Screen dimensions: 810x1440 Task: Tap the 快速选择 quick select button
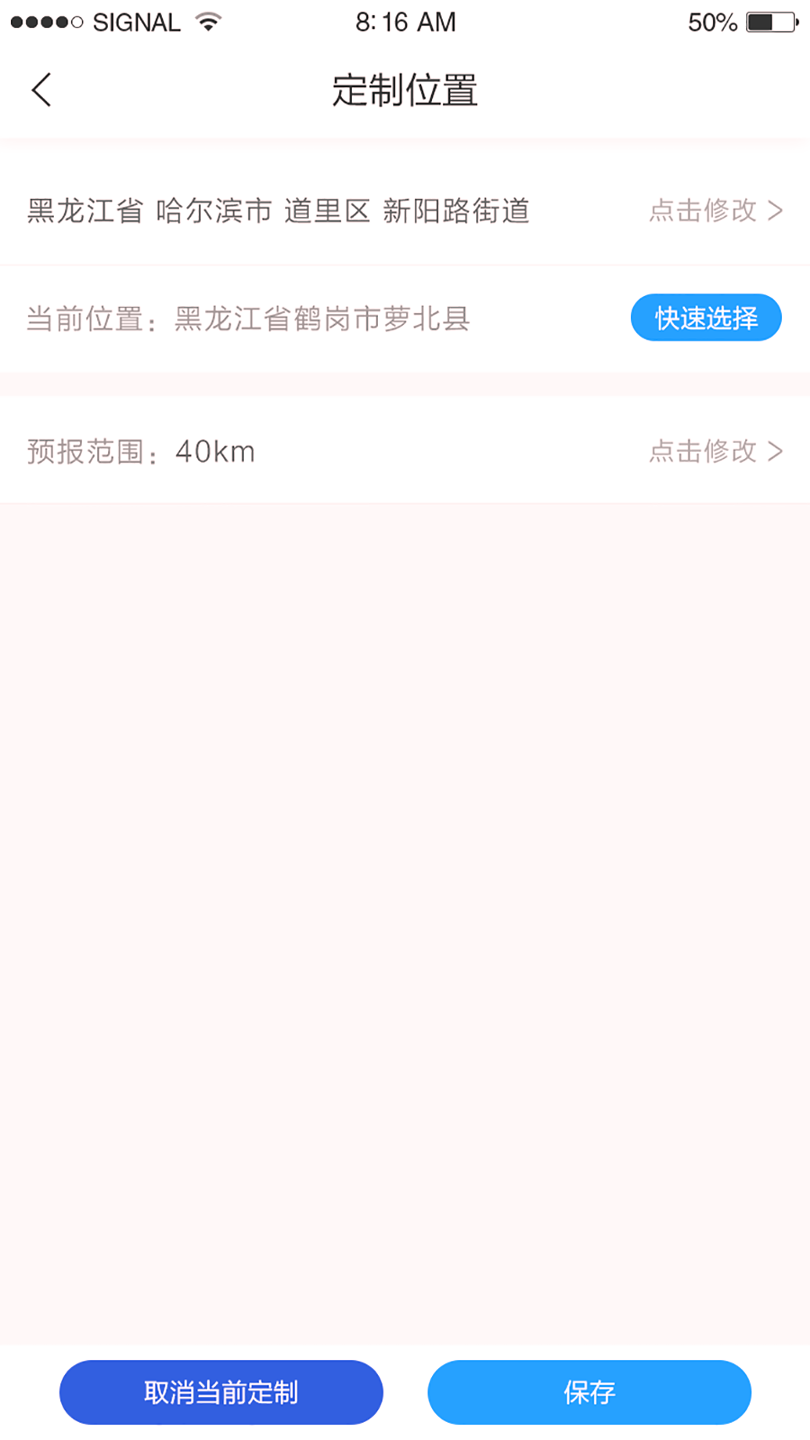(705, 317)
